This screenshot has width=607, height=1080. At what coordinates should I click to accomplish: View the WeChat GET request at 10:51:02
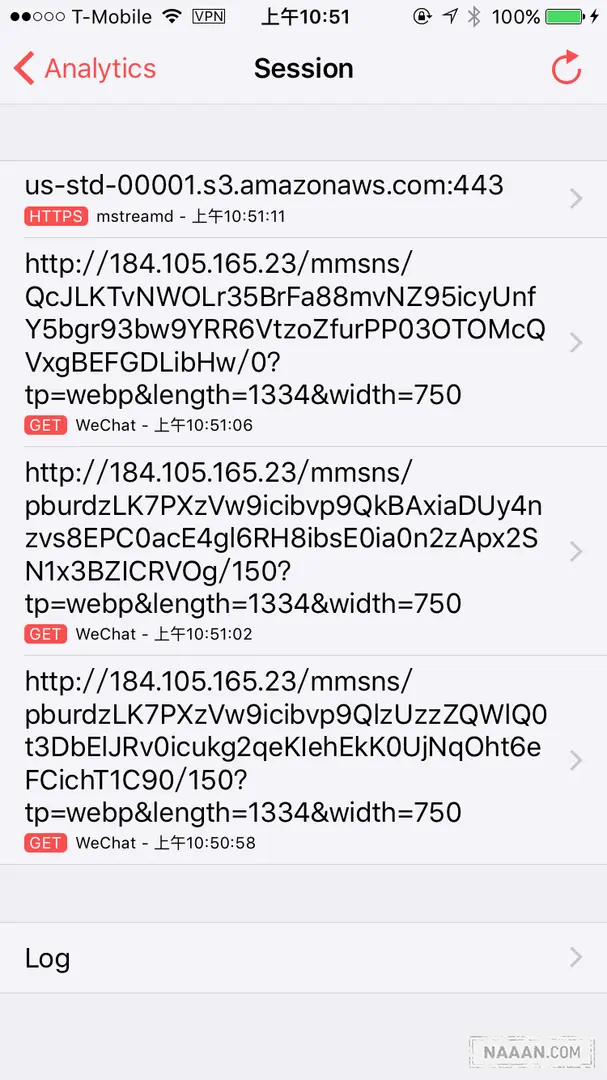(300, 551)
